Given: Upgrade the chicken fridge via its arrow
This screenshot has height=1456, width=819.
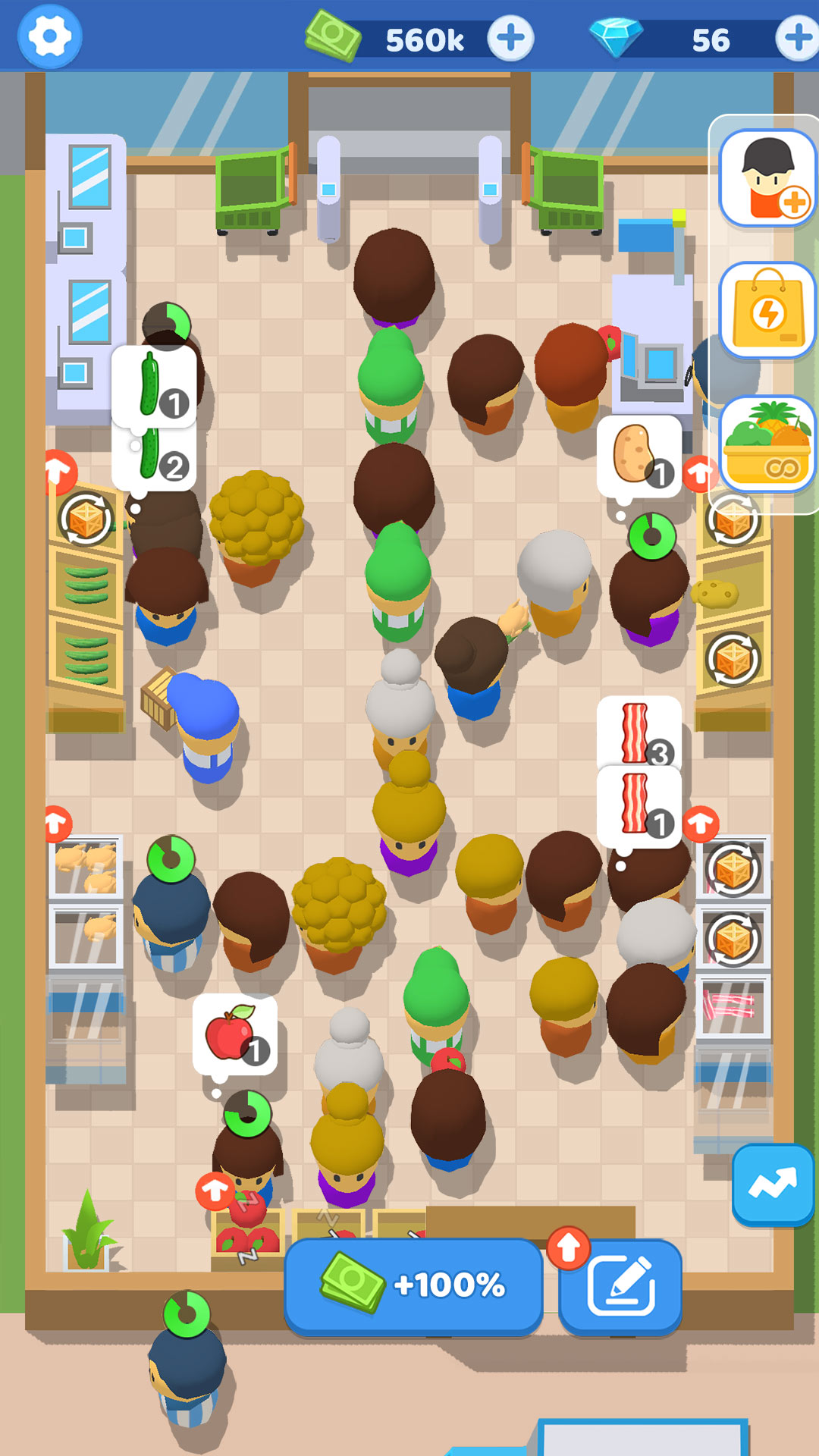Looking at the screenshot, I should click(x=56, y=824).
